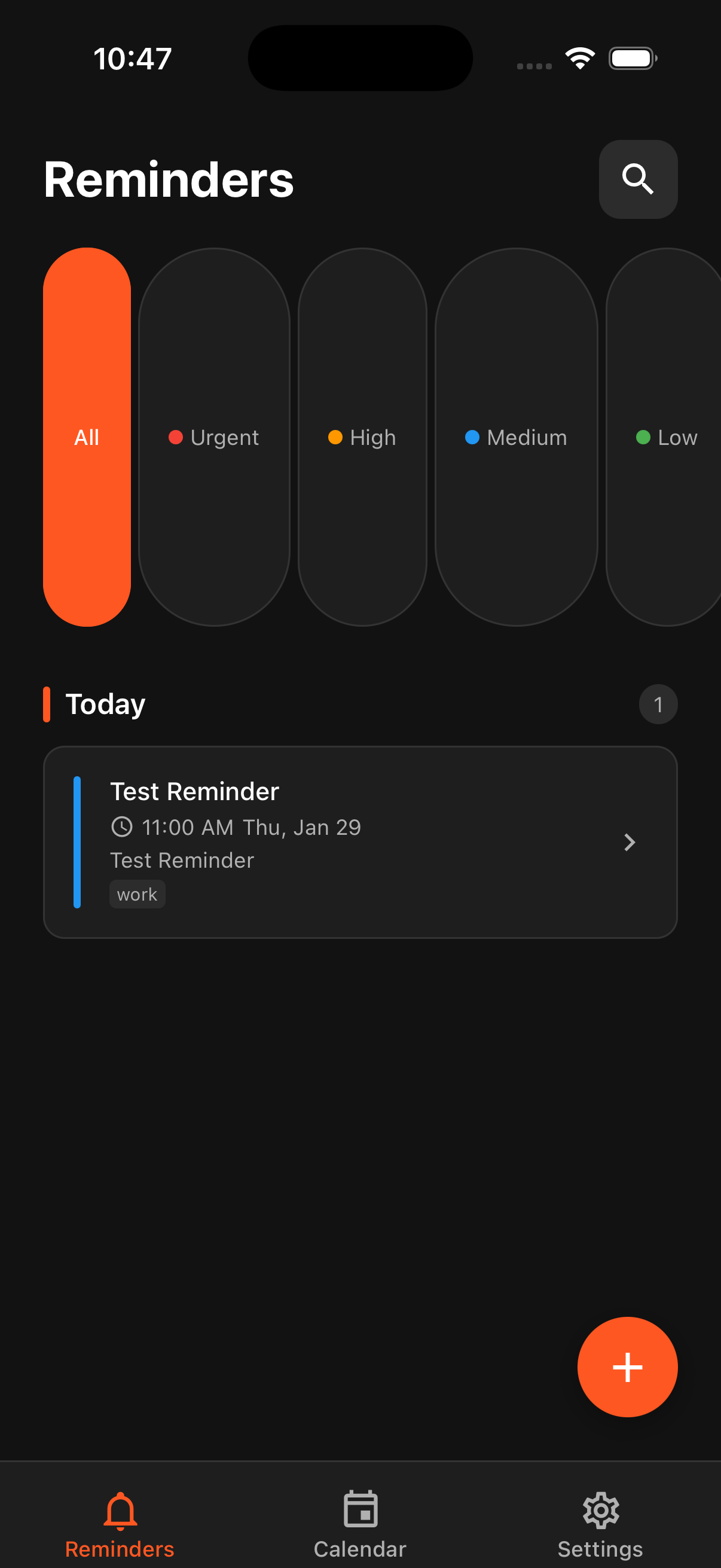
Task: Select the All filter chip
Action: point(87,437)
